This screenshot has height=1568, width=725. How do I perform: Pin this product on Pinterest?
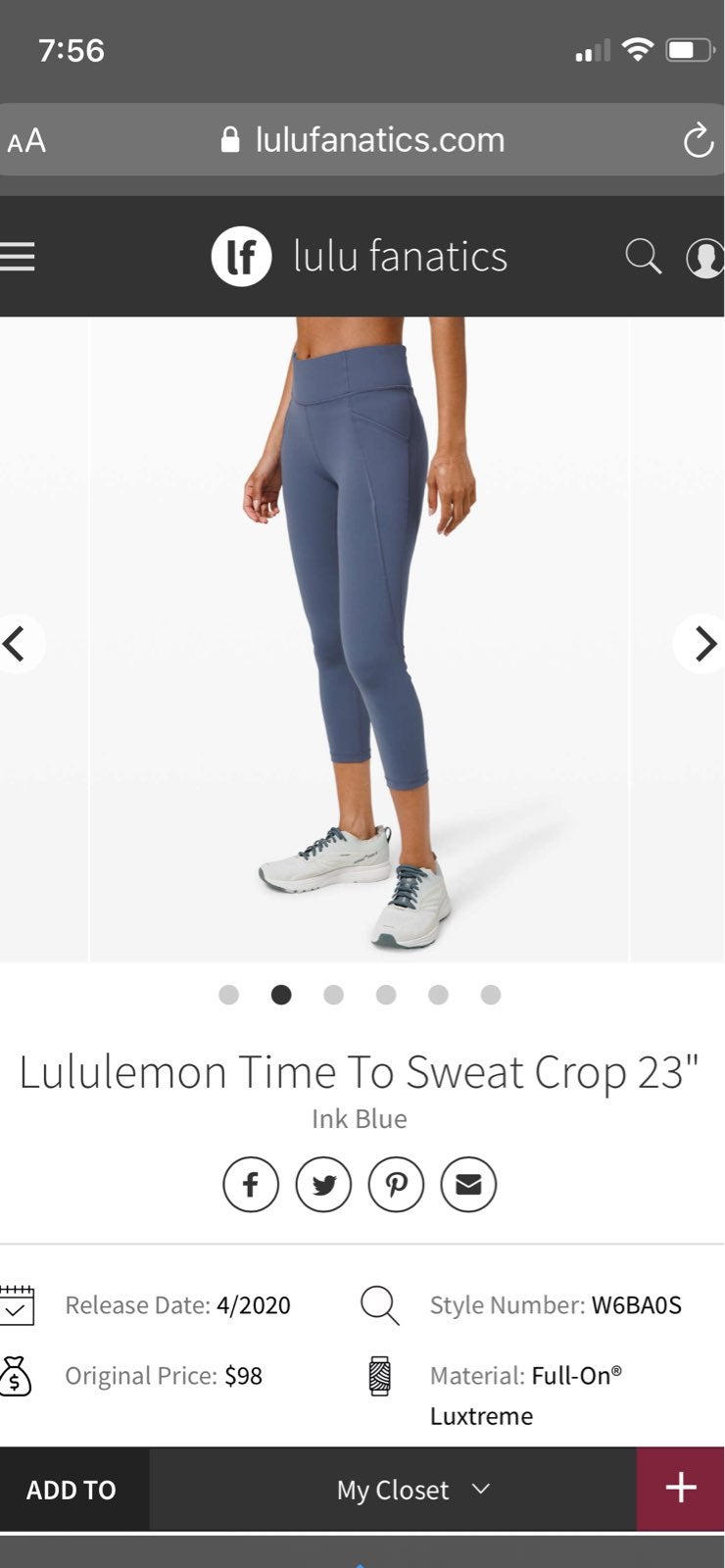(396, 1184)
